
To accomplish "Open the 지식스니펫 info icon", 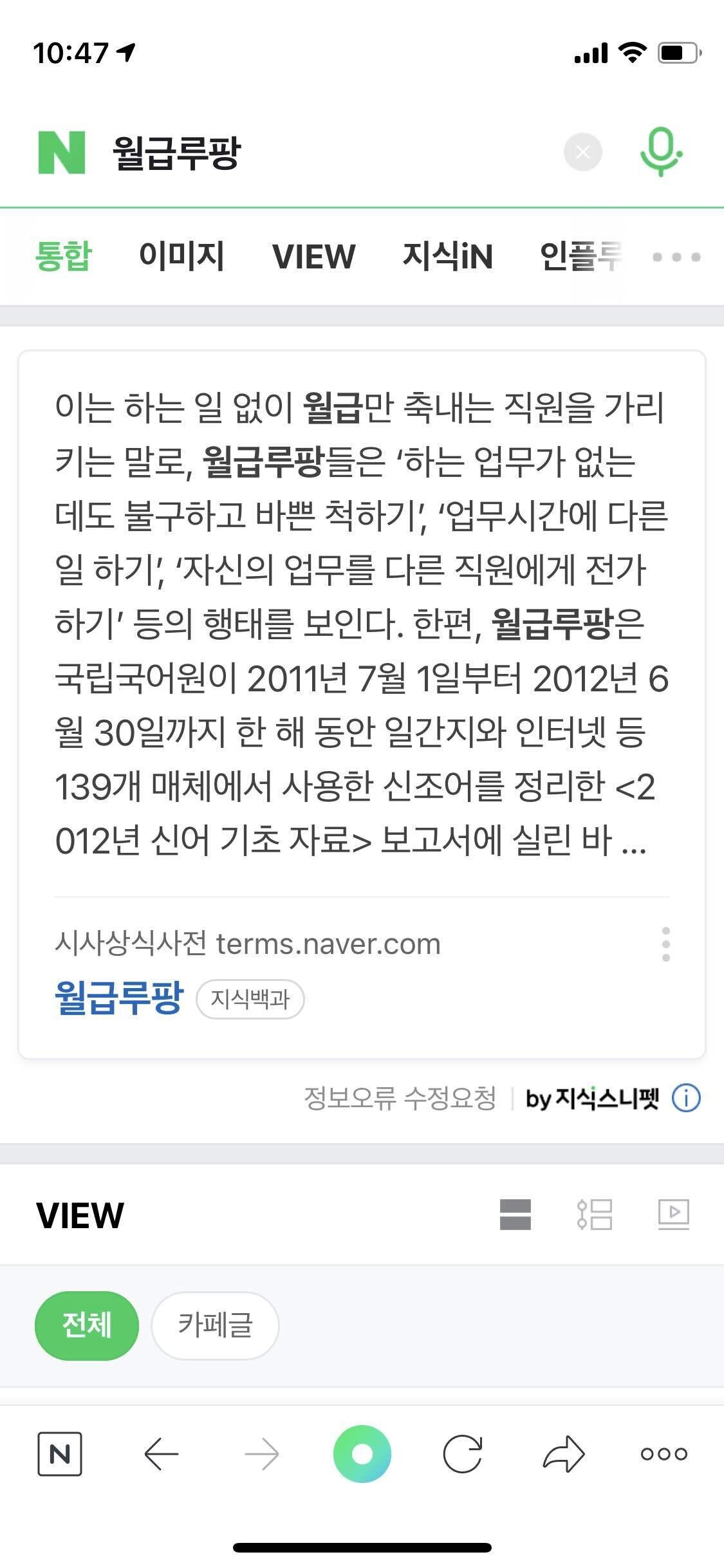I will [x=686, y=1098].
